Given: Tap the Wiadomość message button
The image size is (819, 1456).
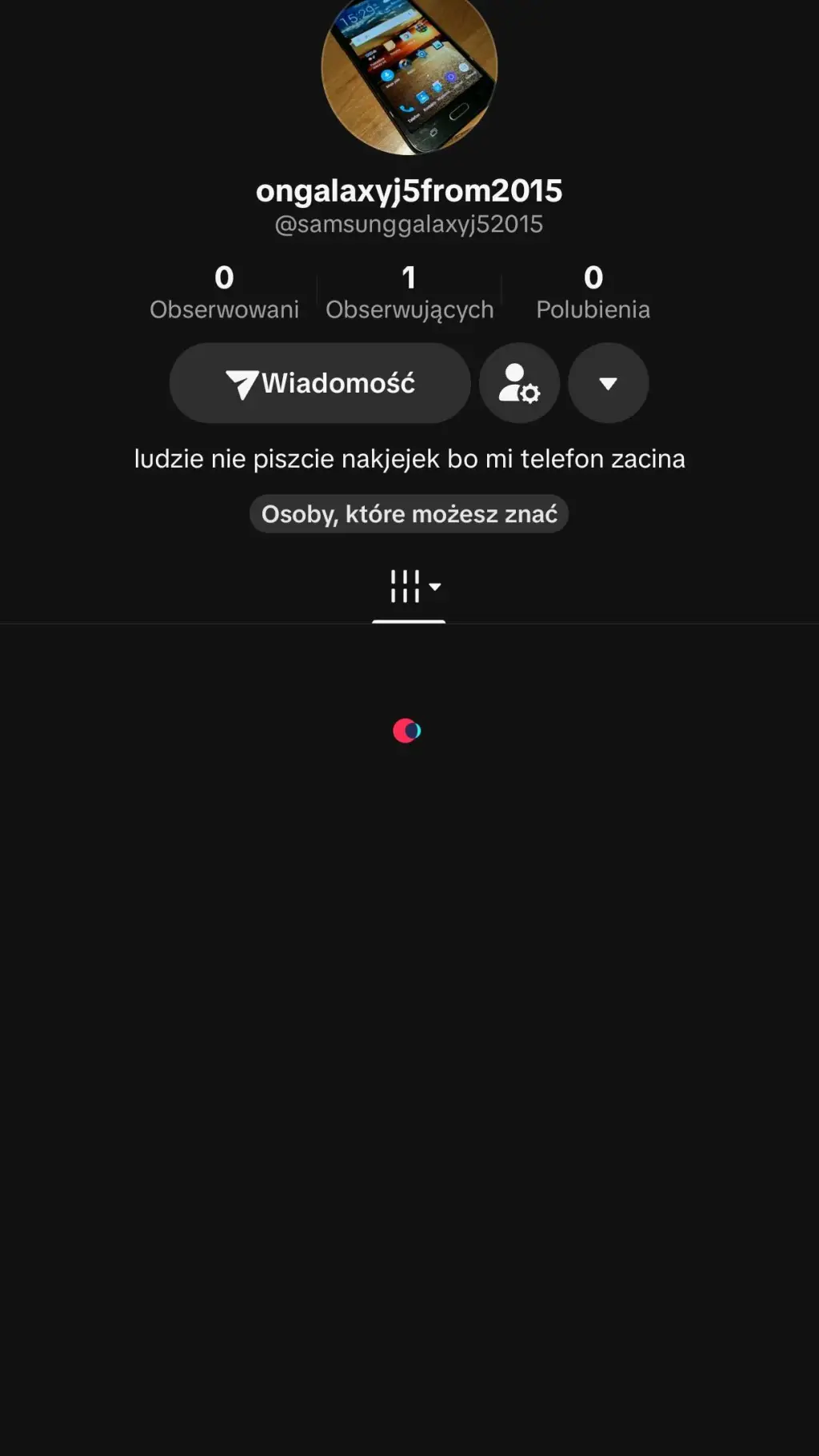Looking at the screenshot, I should click(320, 383).
